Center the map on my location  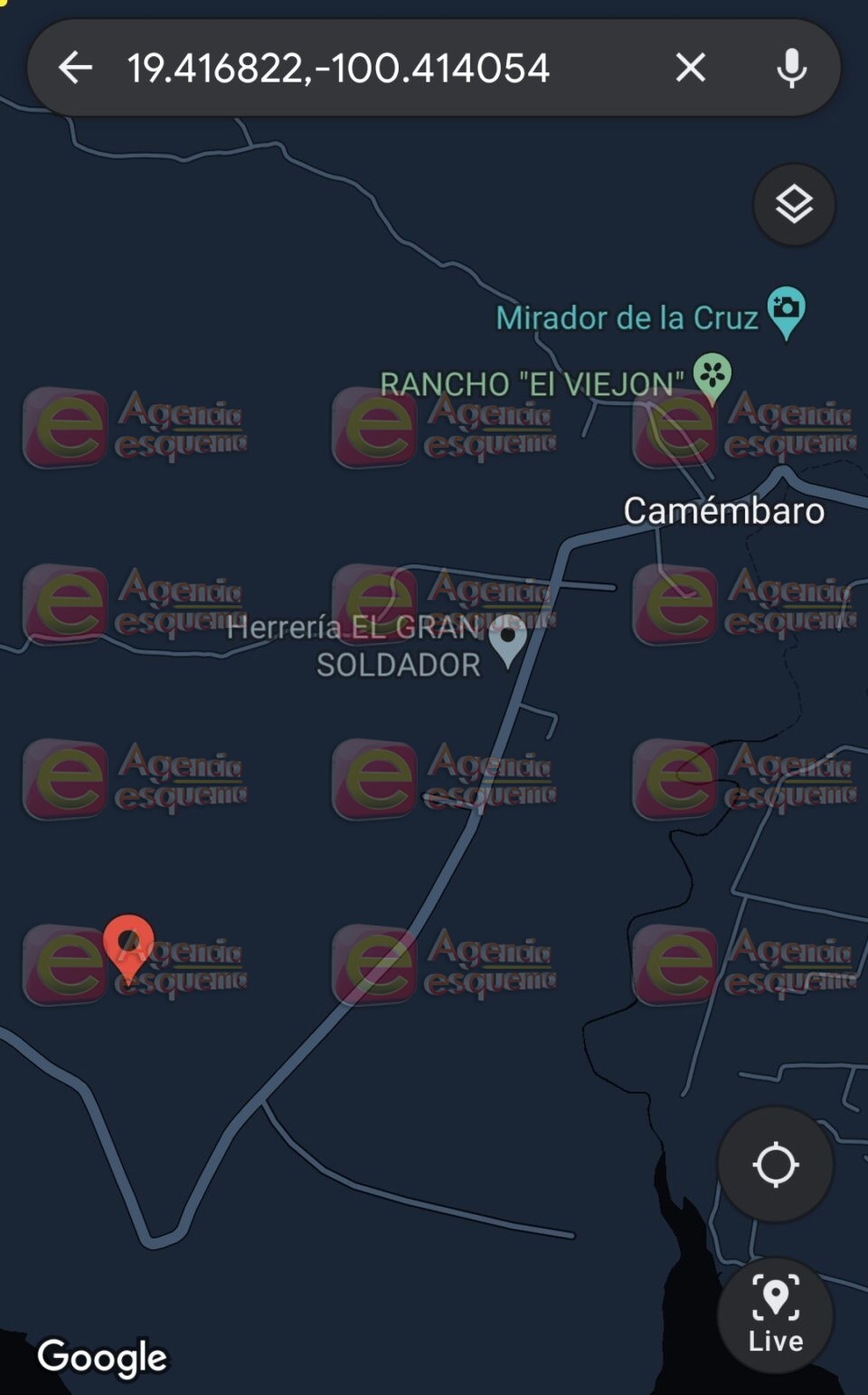pos(775,1164)
